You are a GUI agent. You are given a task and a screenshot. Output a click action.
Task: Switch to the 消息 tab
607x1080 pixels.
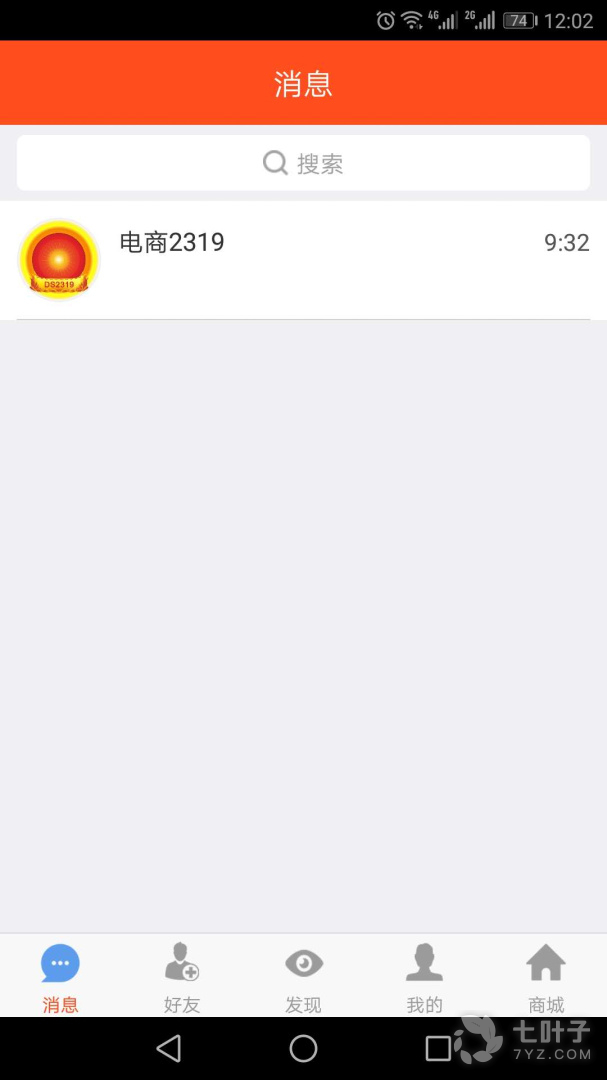pyautogui.click(x=60, y=977)
